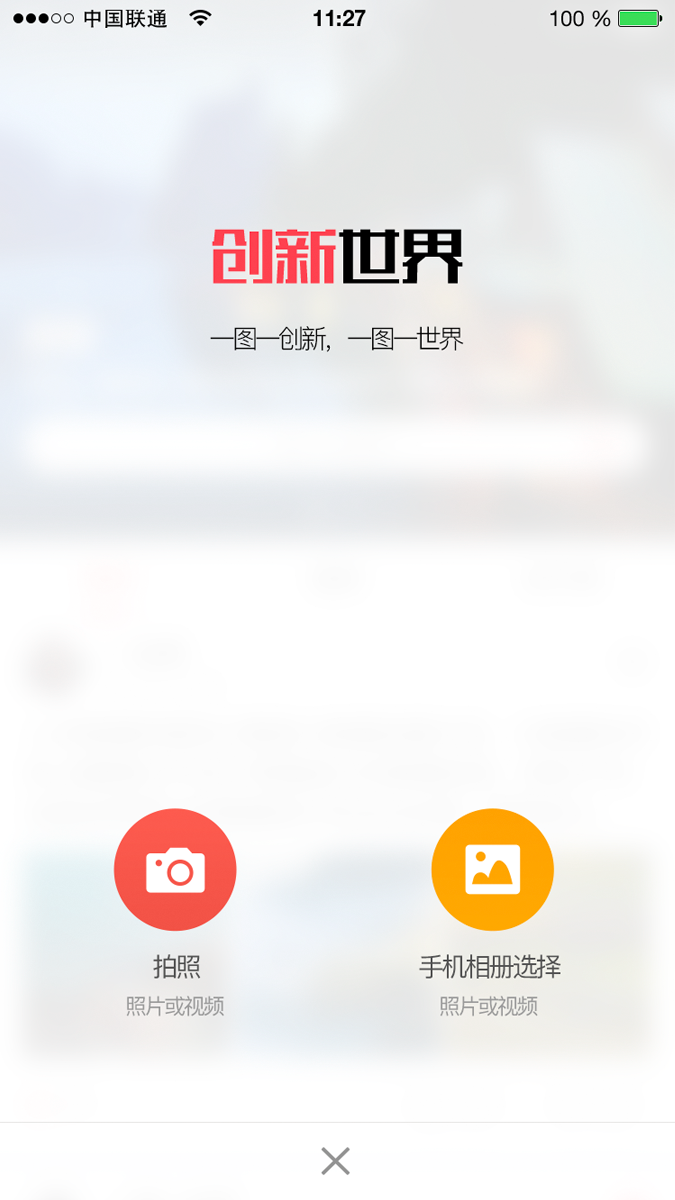The height and width of the screenshot is (1200, 675).
Task: Tap the red camera button 拍照
Action: click(x=175, y=869)
